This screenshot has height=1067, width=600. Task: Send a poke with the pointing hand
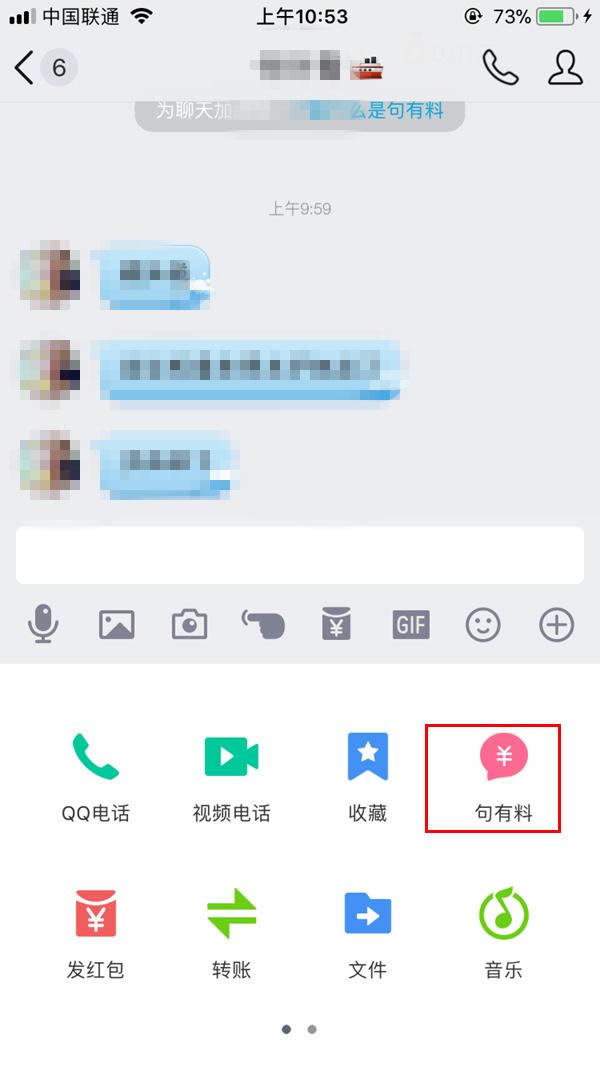point(263,625)
